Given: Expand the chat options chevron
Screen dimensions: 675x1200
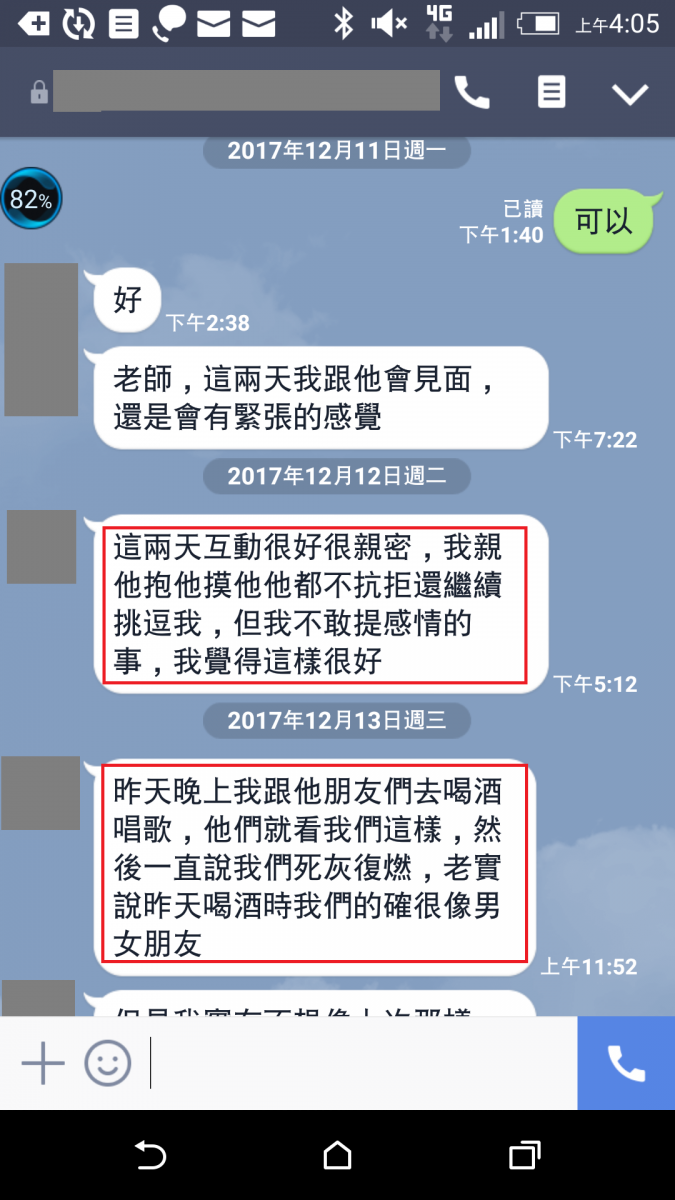Looking at the screenshot, I should coord(630,94).
